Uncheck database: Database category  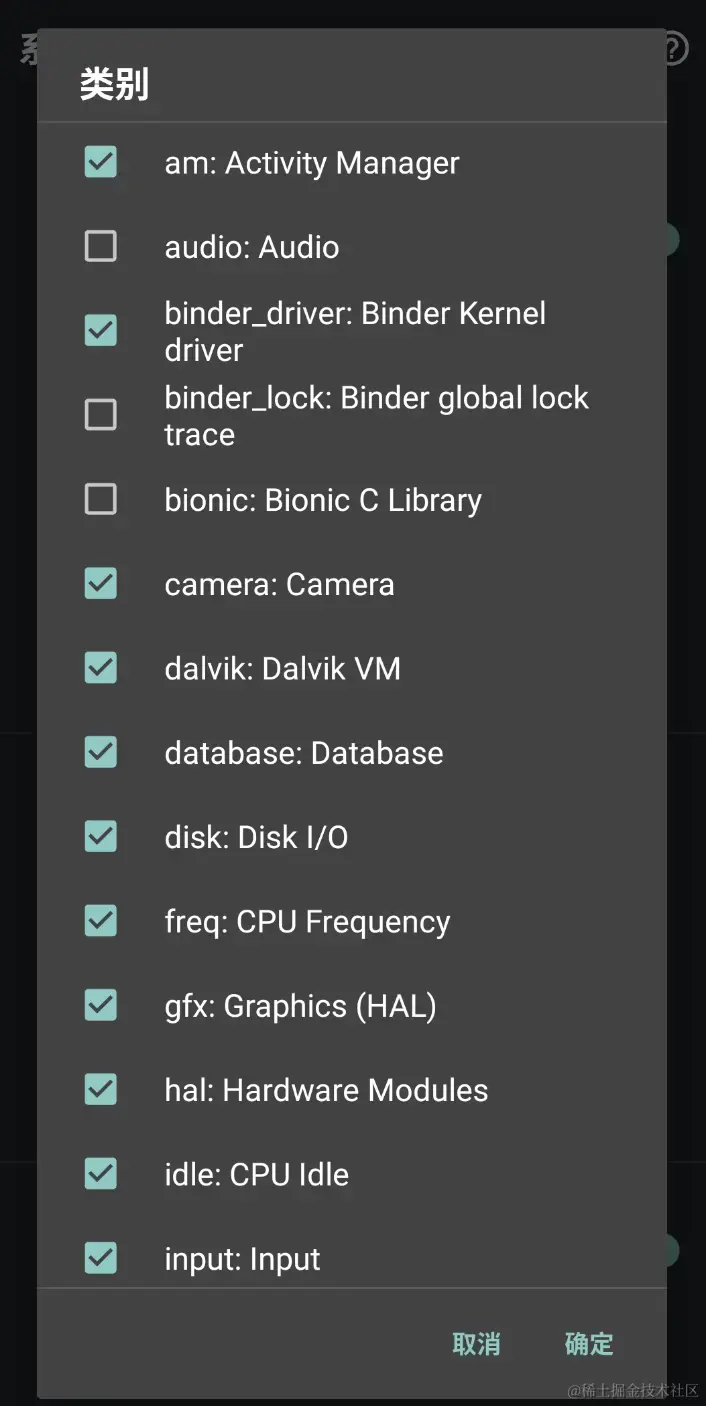click(x=100, y=752)
